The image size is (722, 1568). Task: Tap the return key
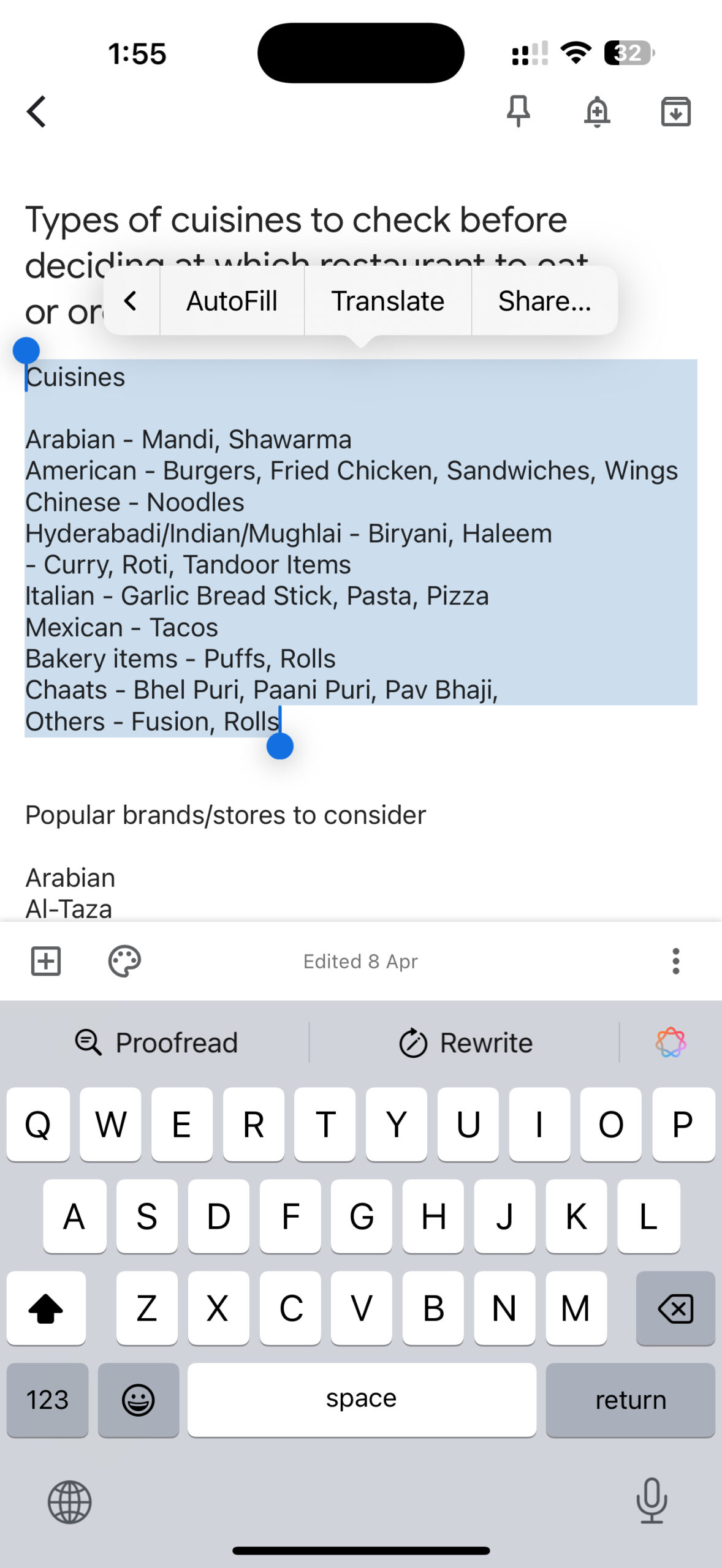coord(630,1400)
